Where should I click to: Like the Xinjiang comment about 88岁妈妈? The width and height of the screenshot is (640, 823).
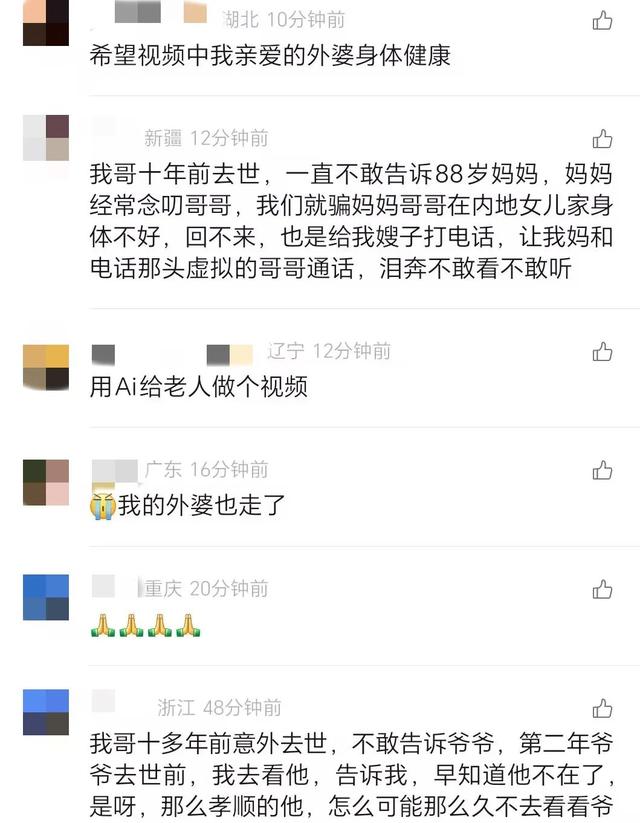602,139
